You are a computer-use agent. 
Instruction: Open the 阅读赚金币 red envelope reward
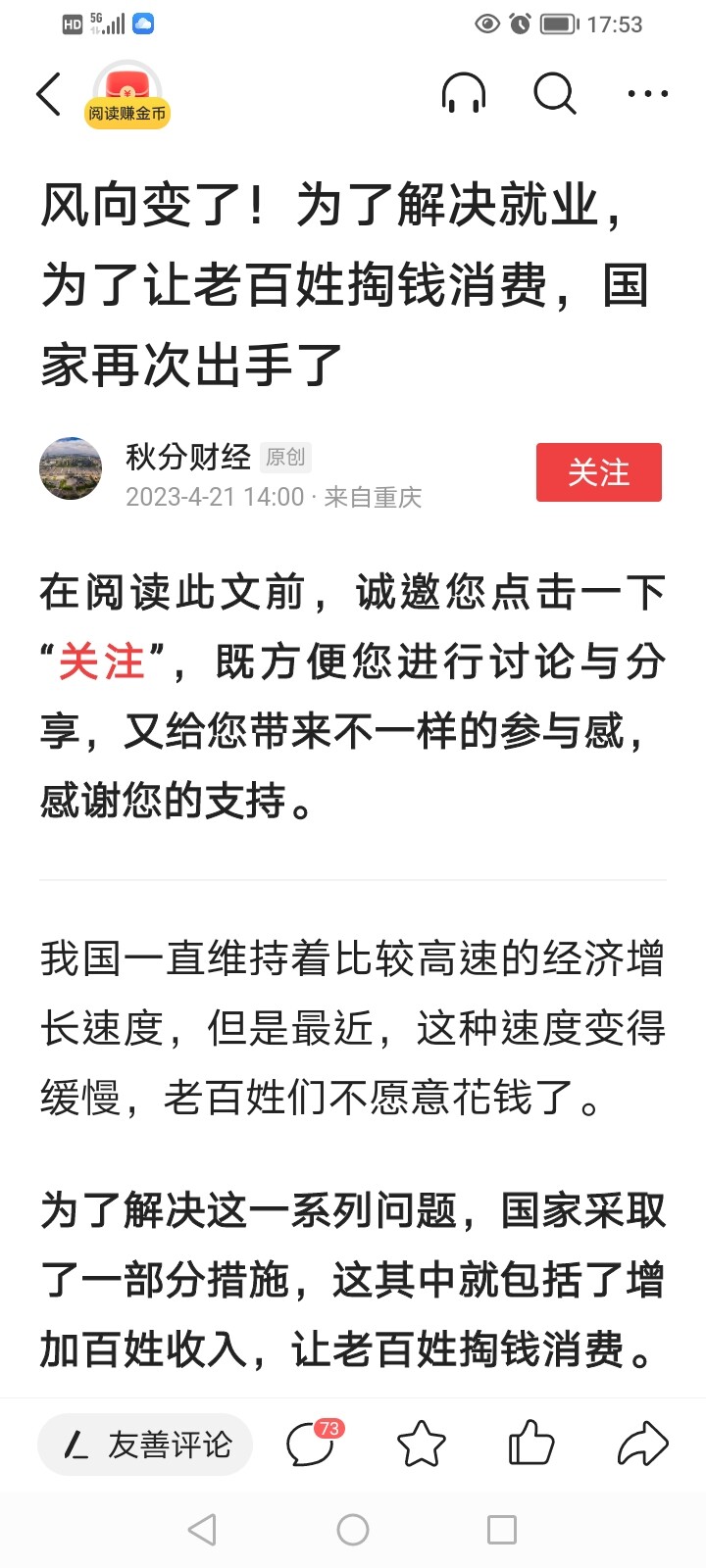click(127, 94)
